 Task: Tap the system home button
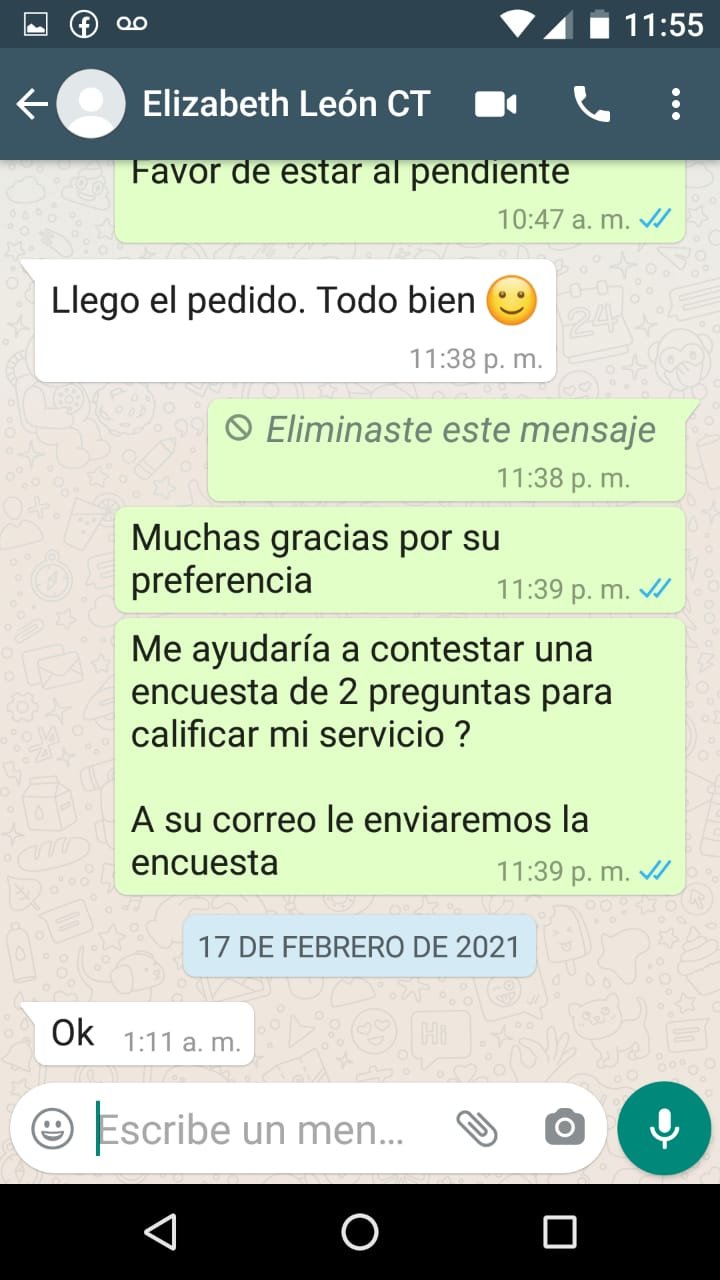click(x=360, y=1232)
